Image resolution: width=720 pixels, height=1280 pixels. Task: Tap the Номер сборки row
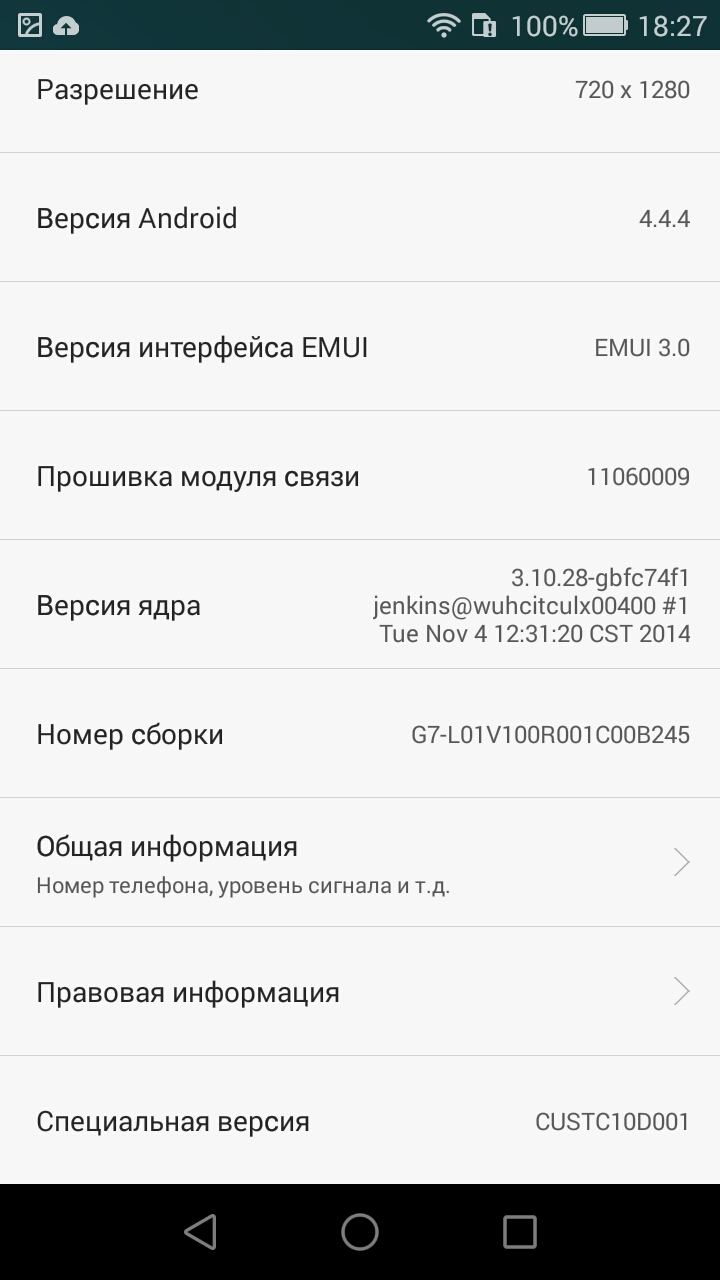tap(360, 733)
